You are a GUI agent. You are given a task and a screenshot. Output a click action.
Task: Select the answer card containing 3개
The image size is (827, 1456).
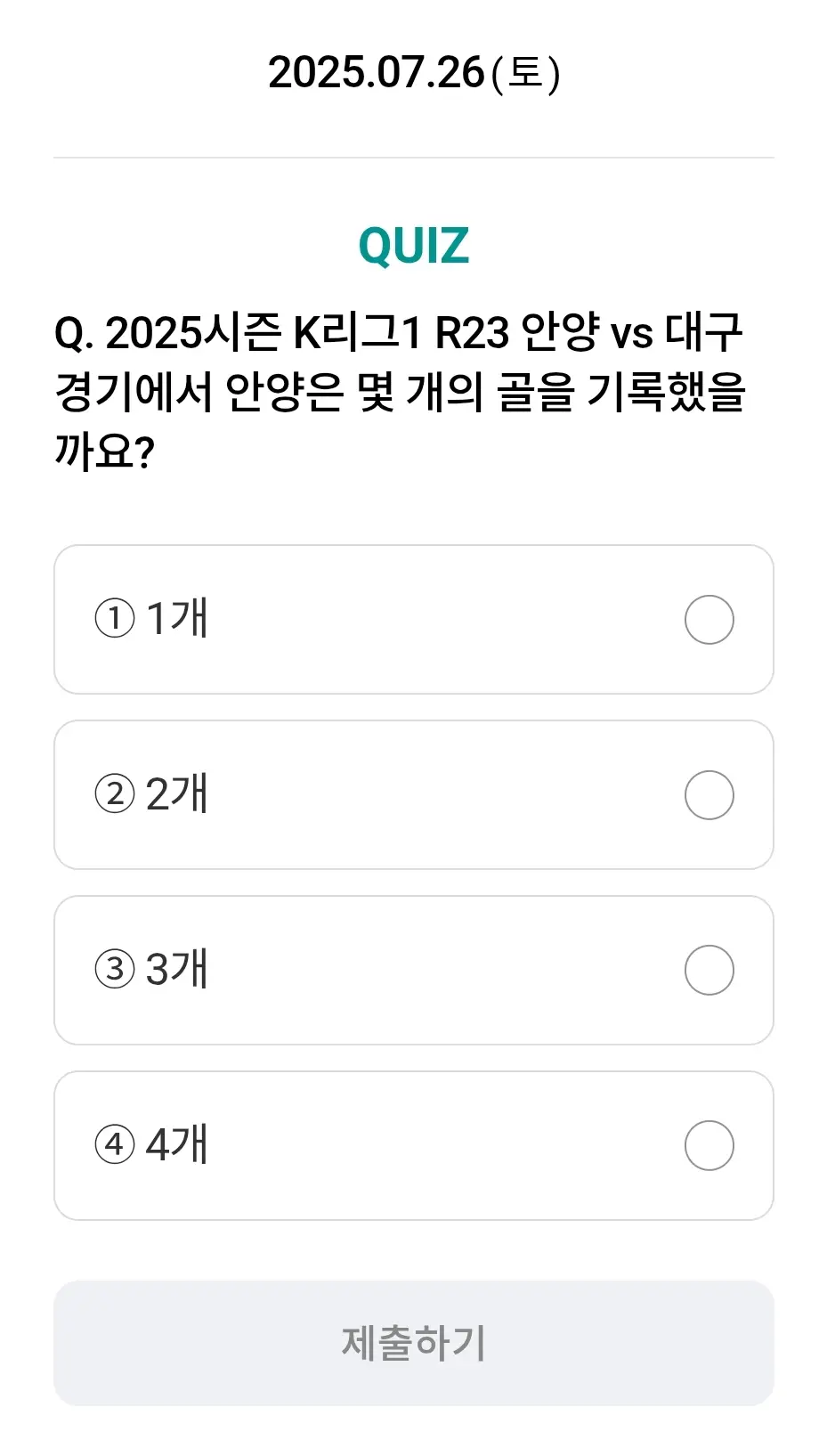pos(414,970)
